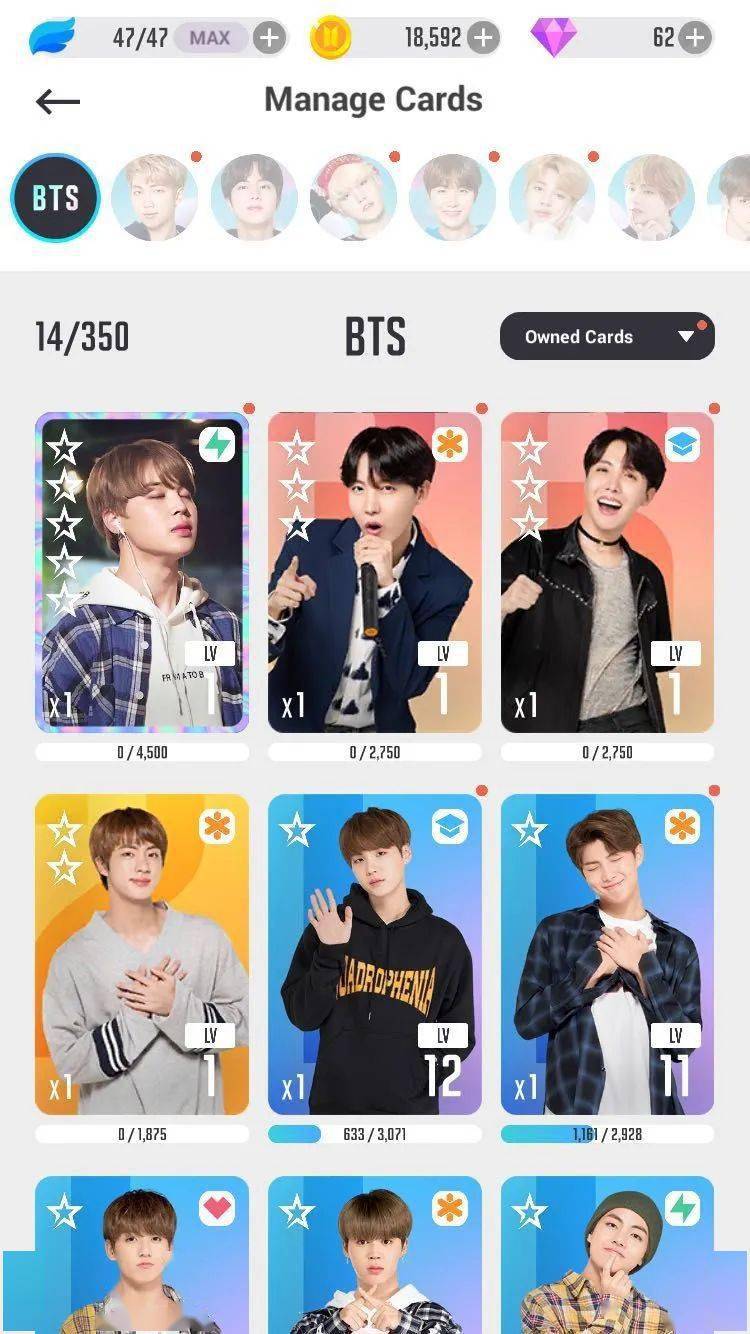
Task: Open the three-star card with microphone
Action: pyautogui.click(x=375, y=572)
